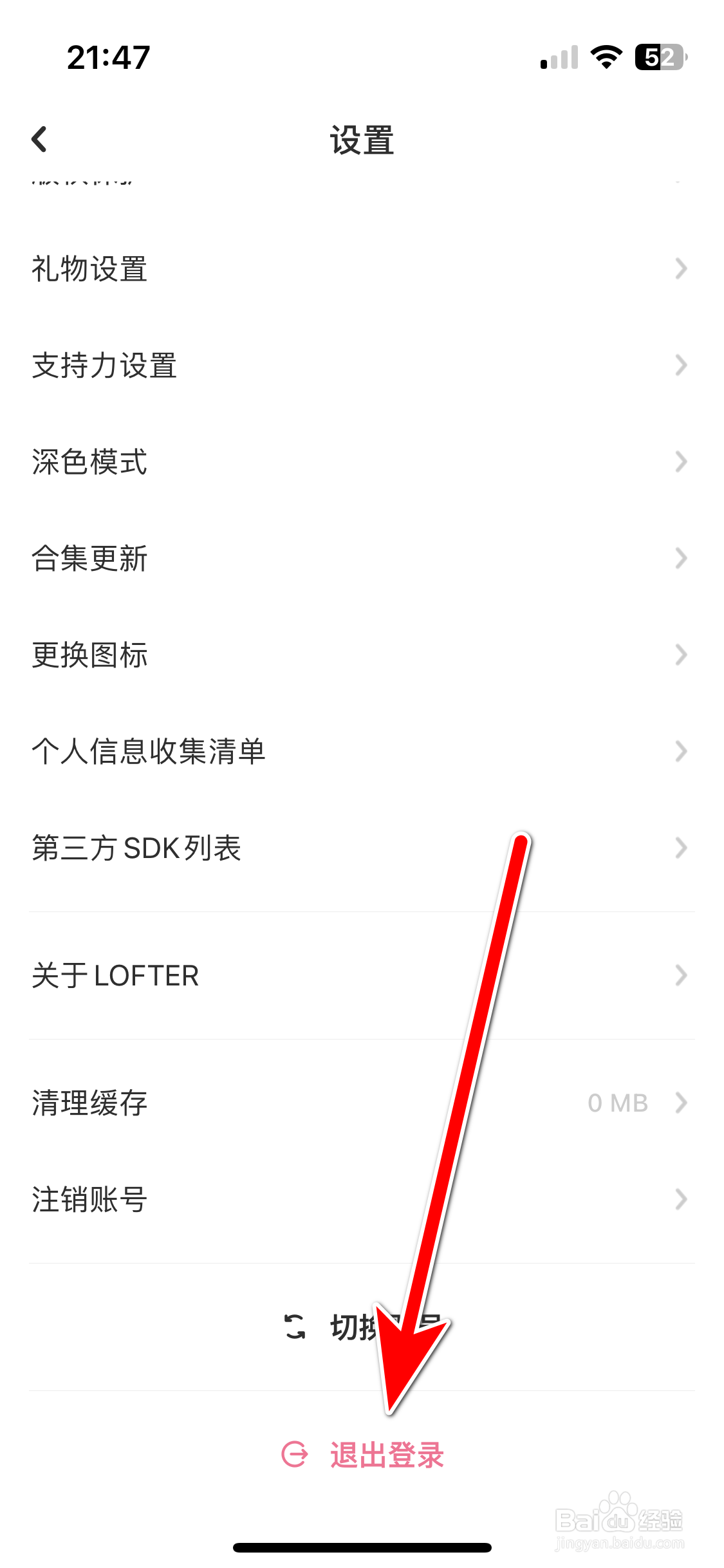Screen dimensions: 724x1568
Task: Tap the Wi-Fi indicator in the status bar
Action: click(604, 57)
